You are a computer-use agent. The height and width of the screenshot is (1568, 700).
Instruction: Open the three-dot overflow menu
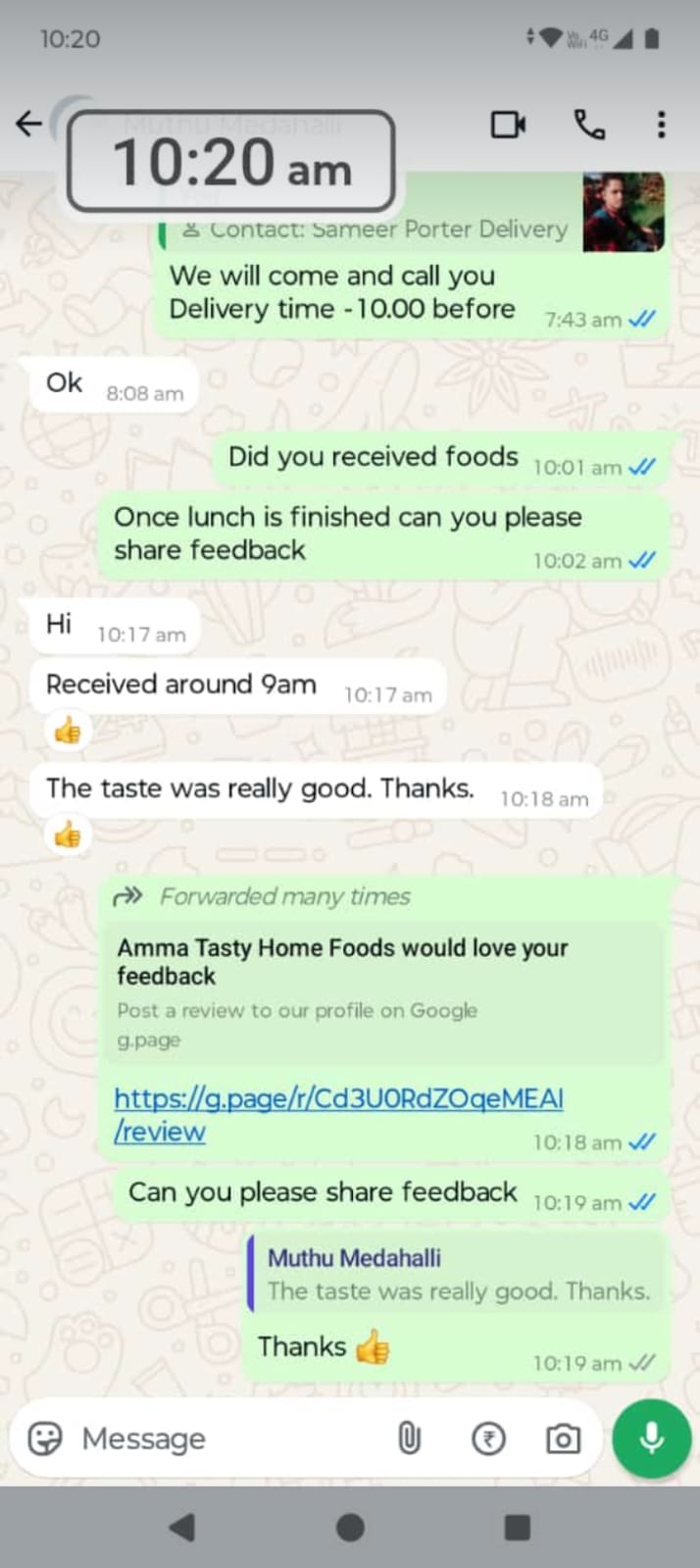pyautogui.click(x=662, y=125)
